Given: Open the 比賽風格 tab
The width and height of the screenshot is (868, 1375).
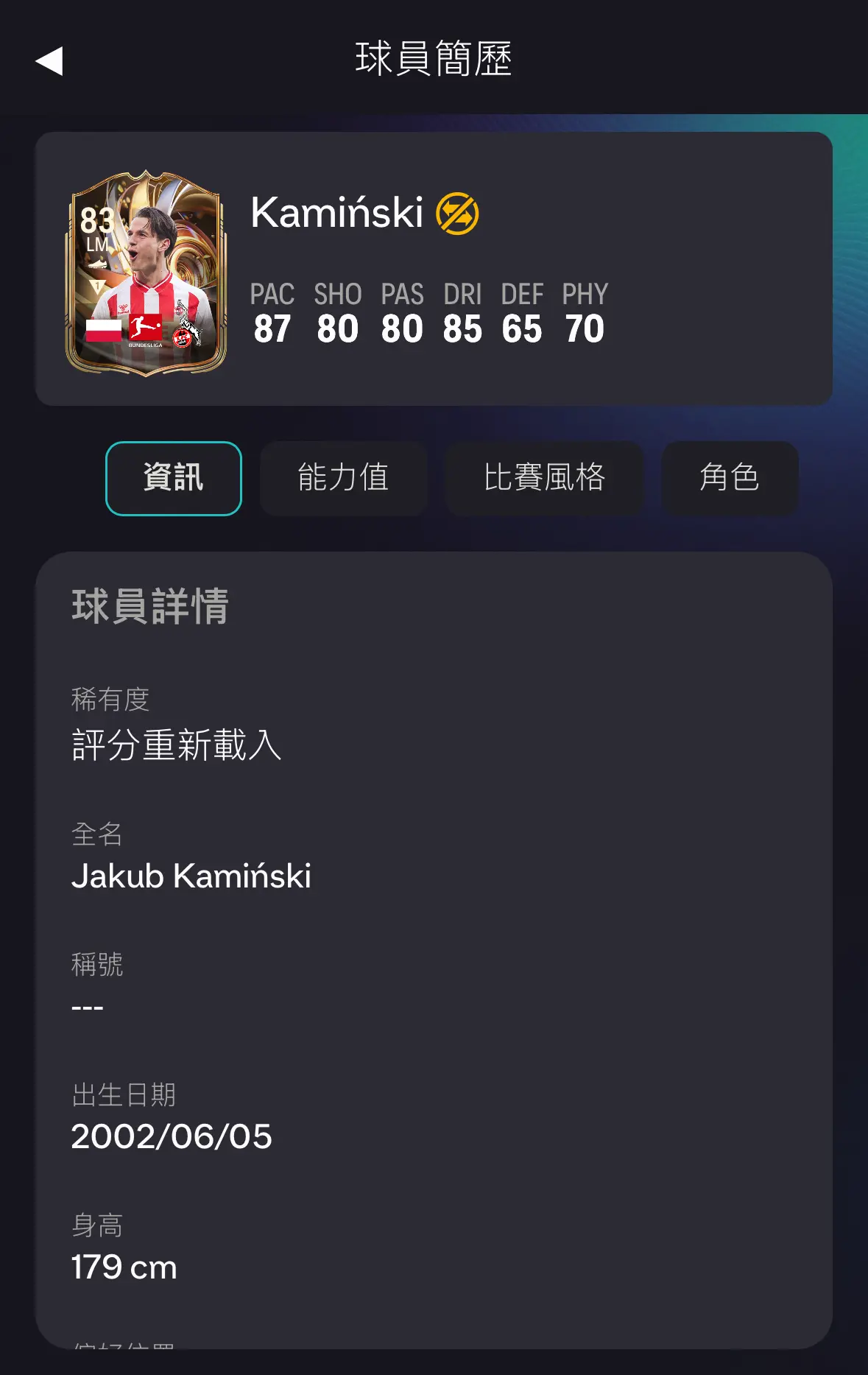Looking at the screenshot, I should pyautogui.click(x=546, y=479).
